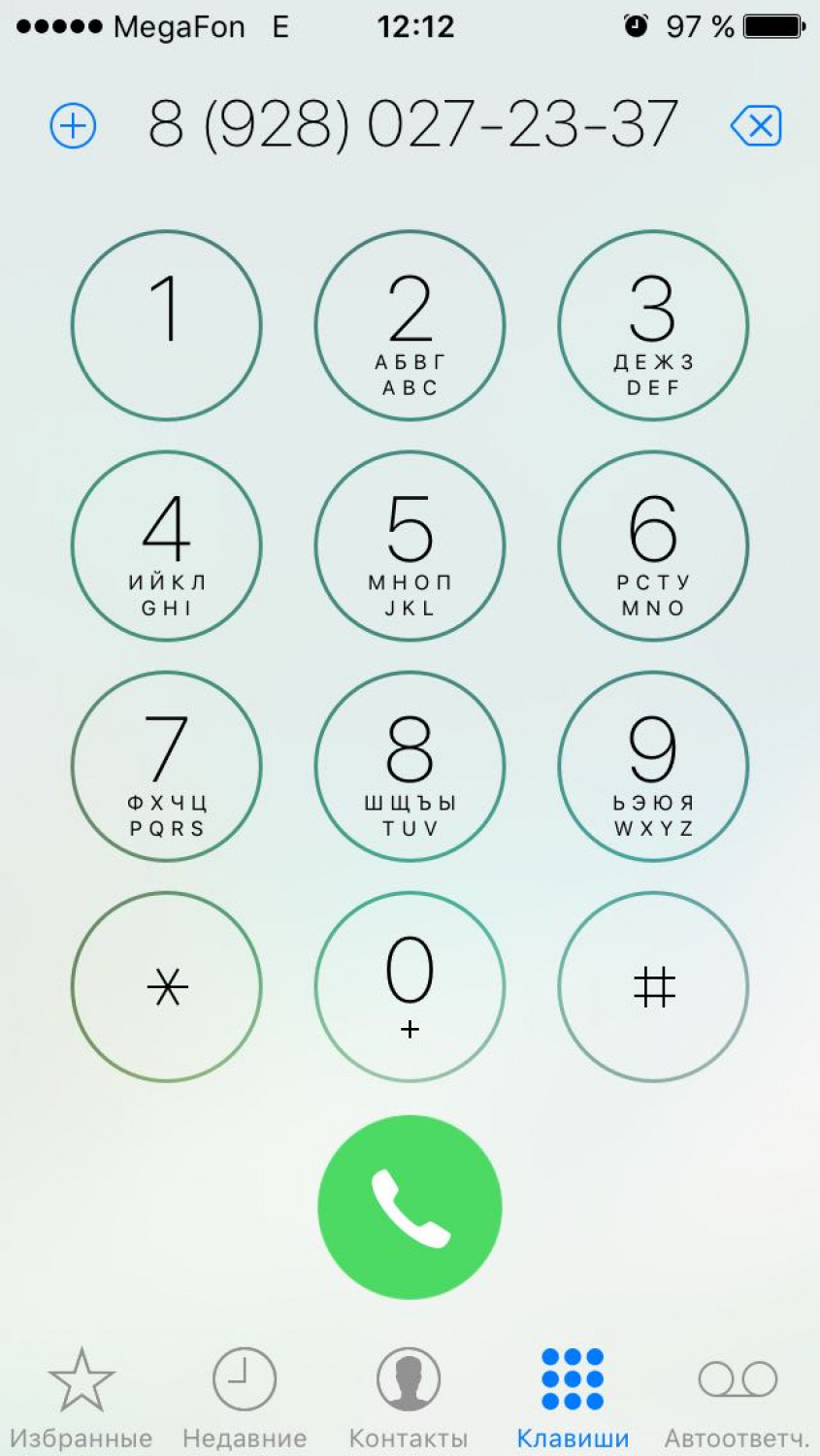Tap the 2 ABC key
This screenshot has height=1456, width=820.
pos(410,325)
